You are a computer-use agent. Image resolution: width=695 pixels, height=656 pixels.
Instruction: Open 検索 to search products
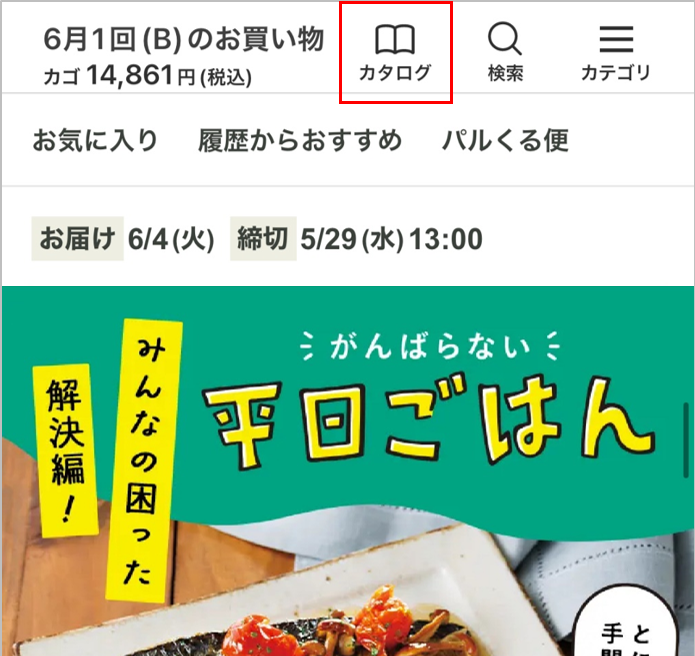(x=505, y=53)
